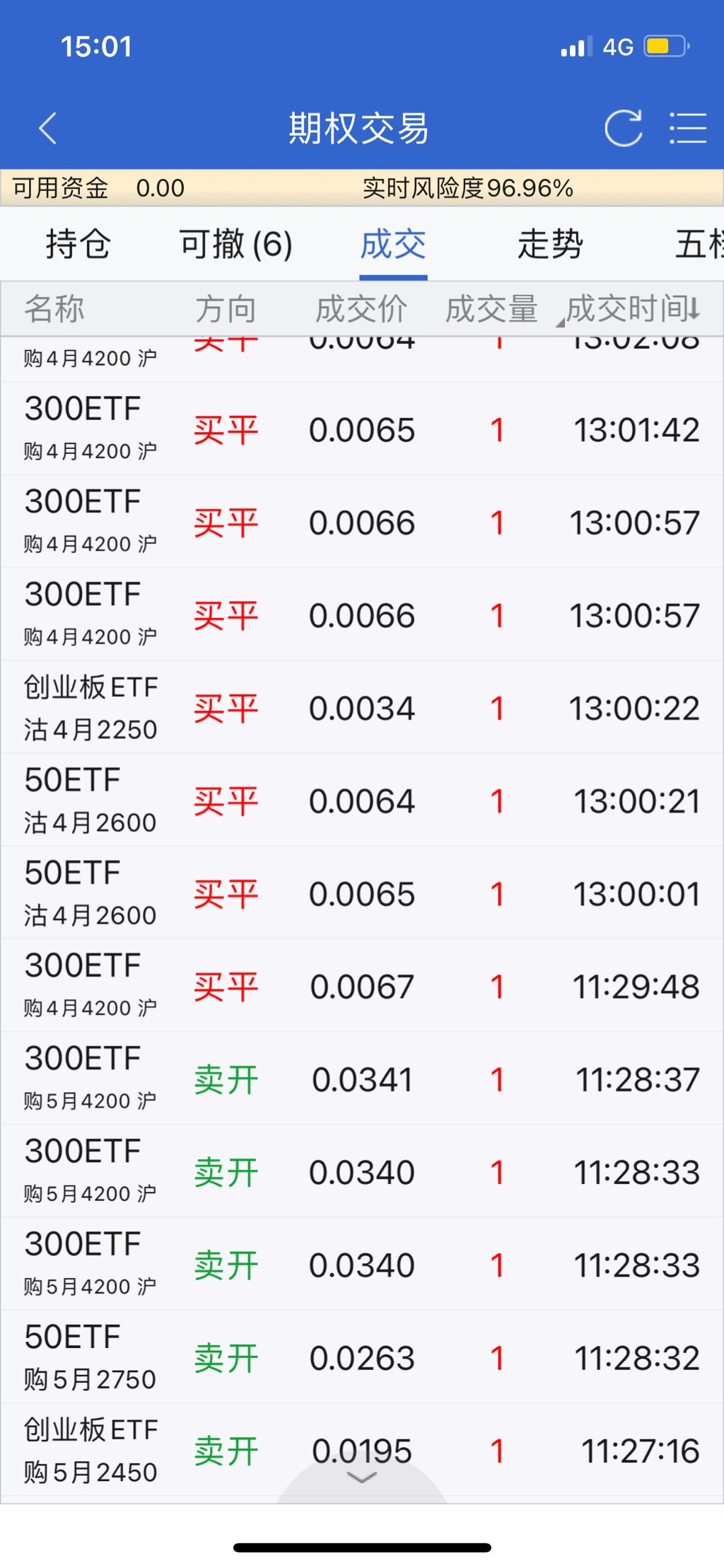Open the list menu icon
Screen dimensions: 724x1568
click(x=688, y=129)
